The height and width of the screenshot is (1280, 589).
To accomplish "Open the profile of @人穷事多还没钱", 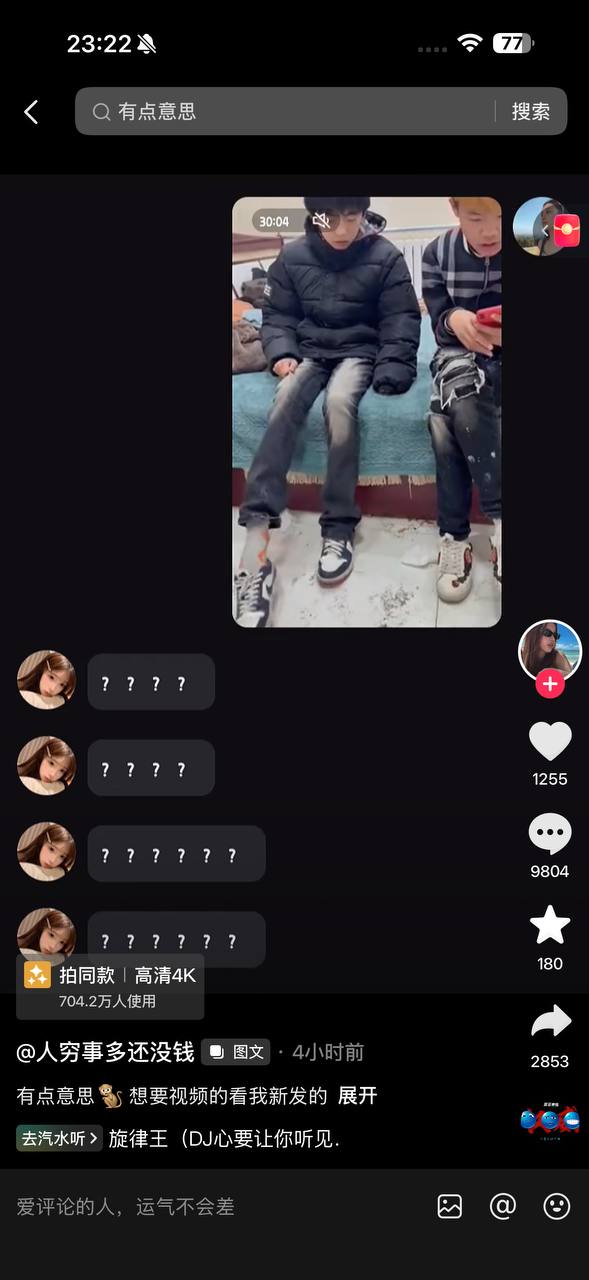I will tap(105, 1052).
